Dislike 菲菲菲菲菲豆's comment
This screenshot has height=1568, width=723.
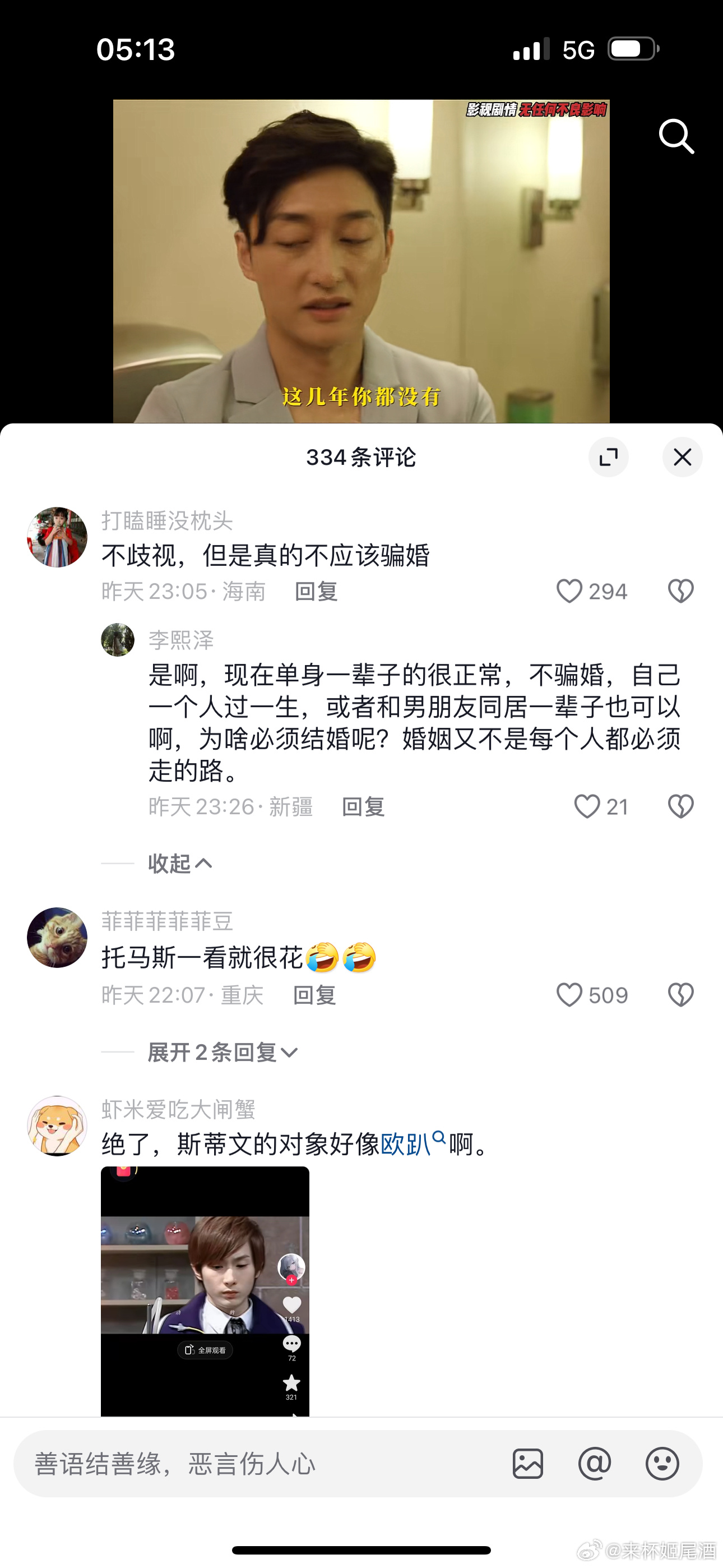(x=680, y=995)
